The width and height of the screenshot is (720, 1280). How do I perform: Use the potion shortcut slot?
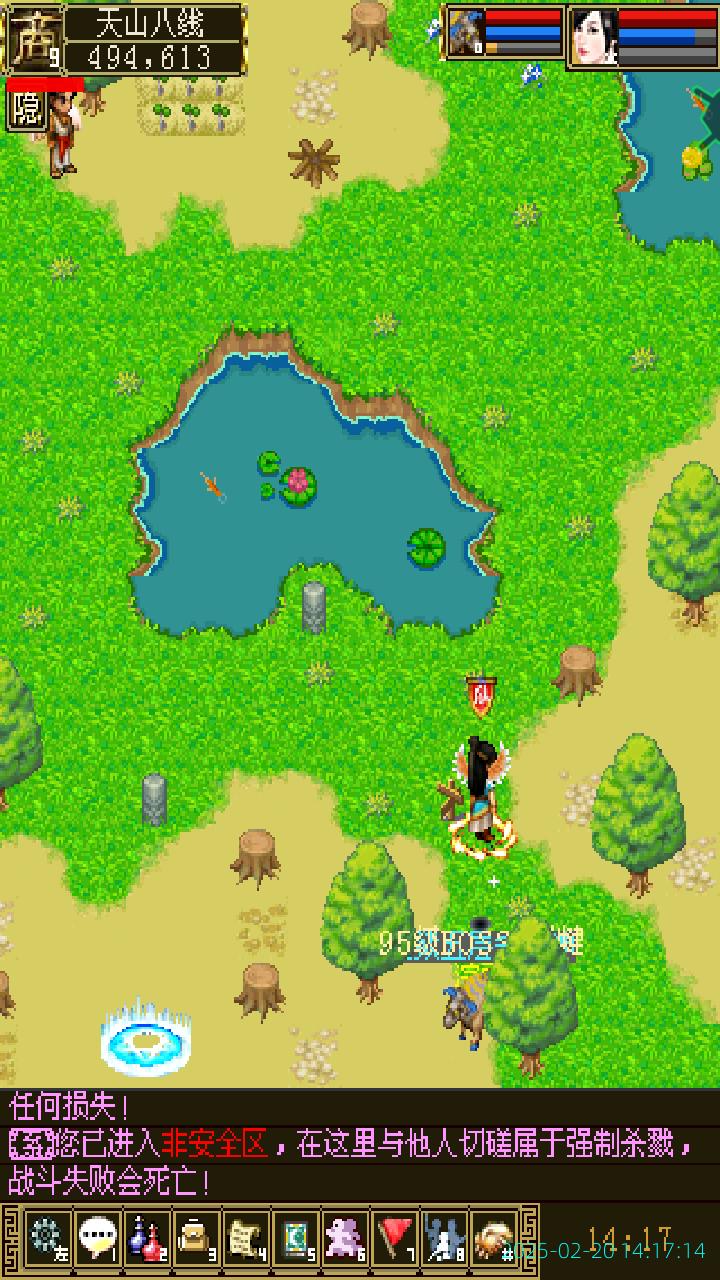(x=146, y=1237)
